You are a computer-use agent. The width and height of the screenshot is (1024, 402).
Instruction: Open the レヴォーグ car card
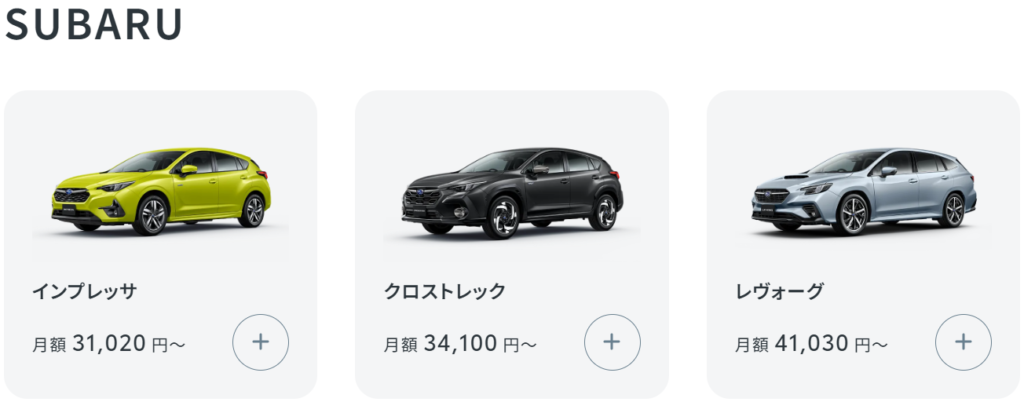pyautogui.click(x=863, y=200)
